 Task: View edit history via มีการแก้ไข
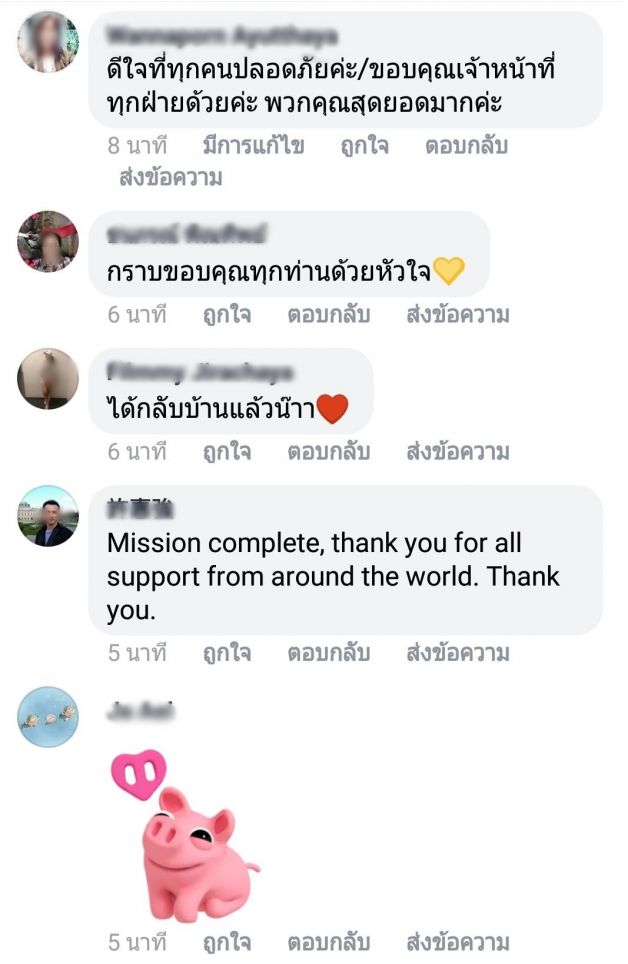(253, 146)
